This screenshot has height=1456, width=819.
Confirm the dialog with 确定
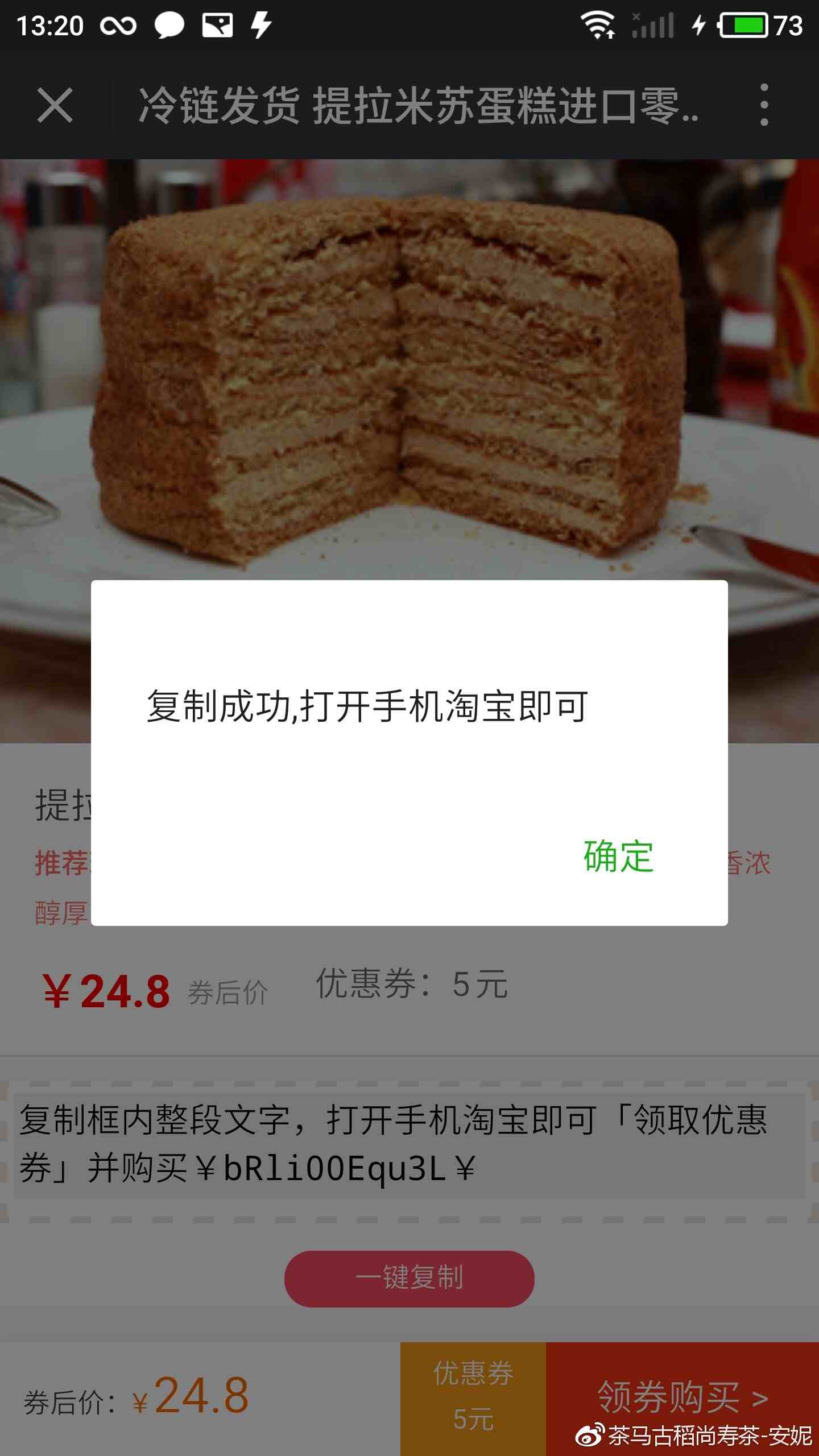pos(618,856)
